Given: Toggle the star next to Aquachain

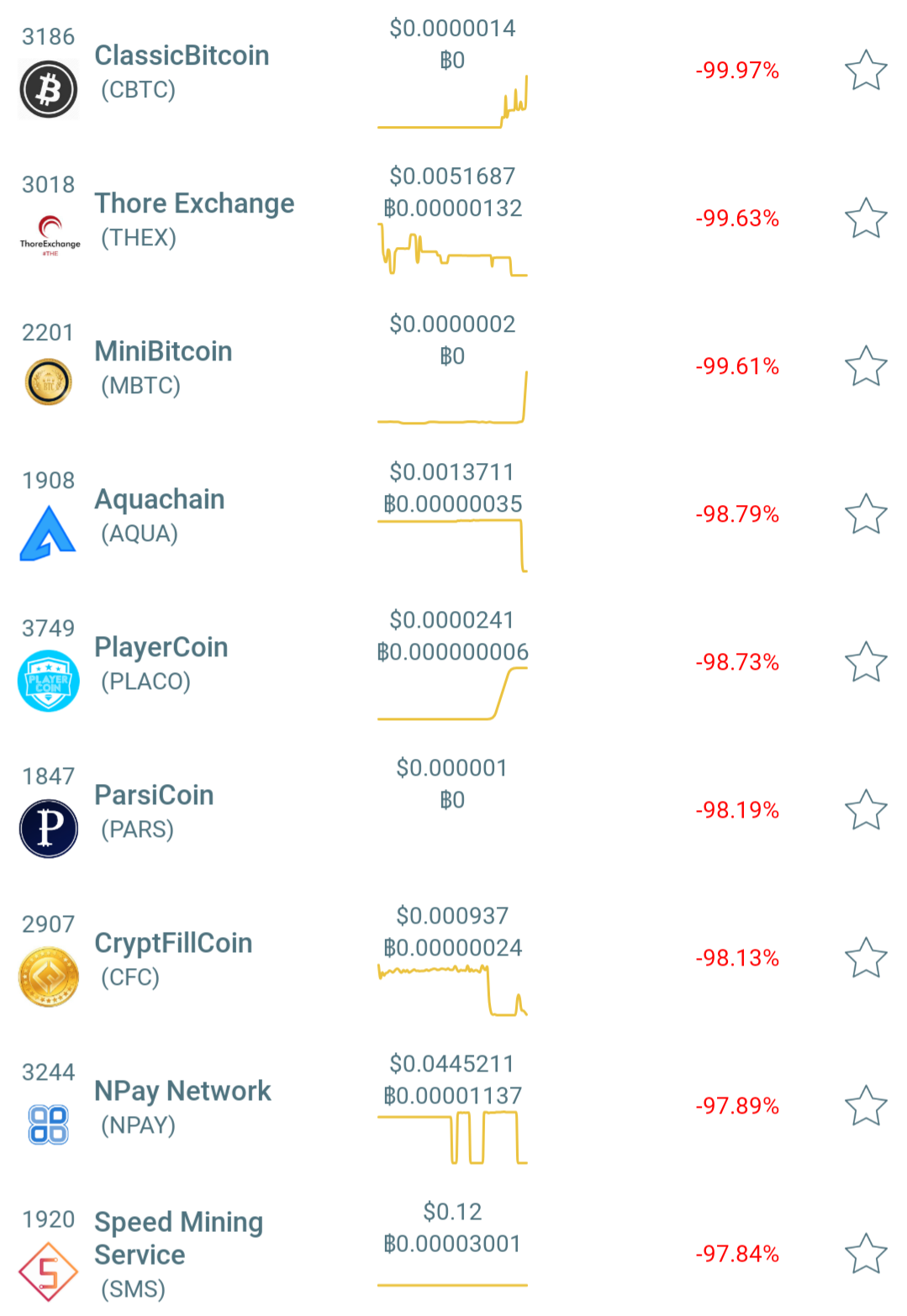Looking at the screenshot, I should (x=866, y=514).
